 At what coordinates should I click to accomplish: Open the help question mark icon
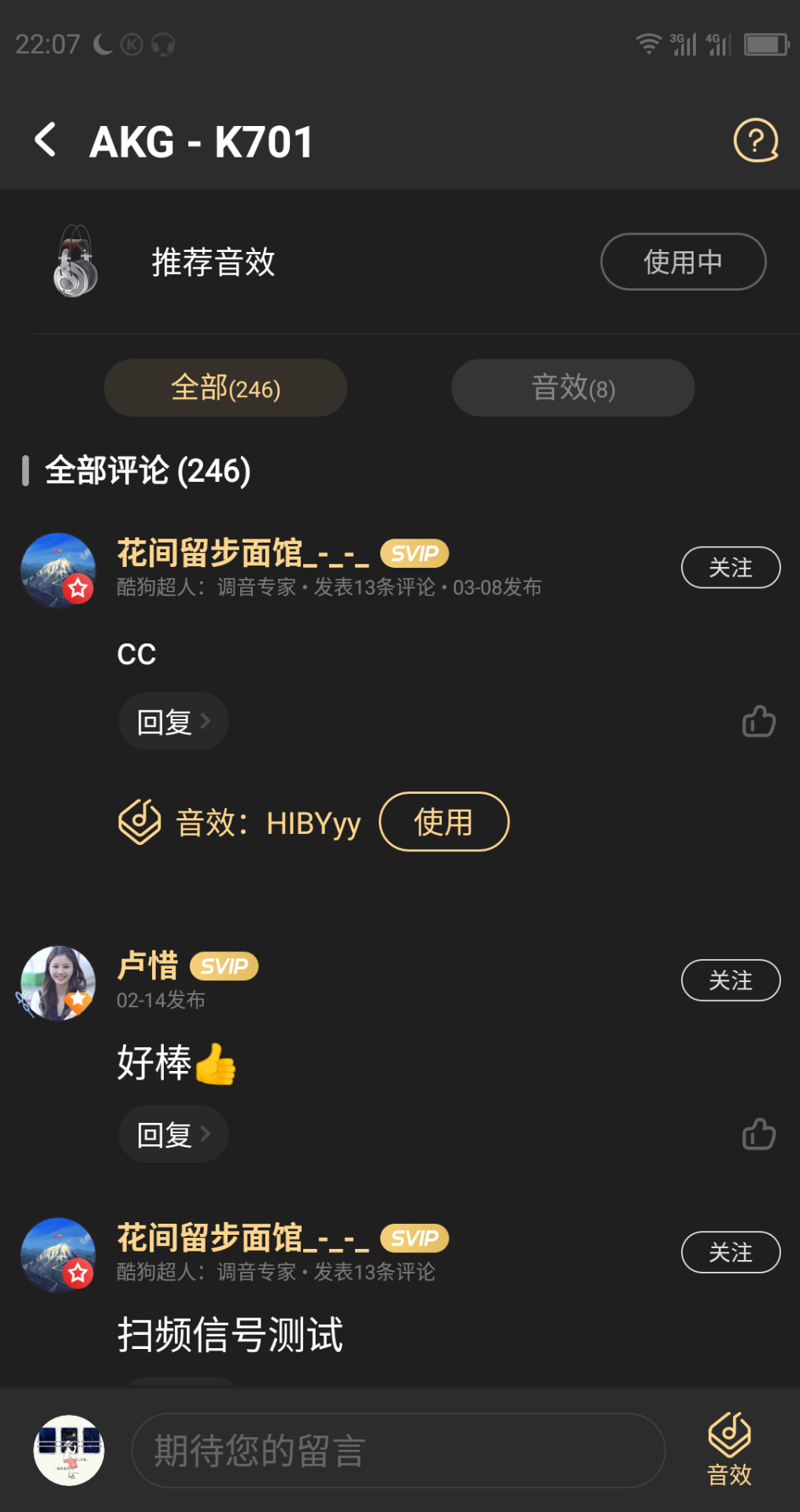pos(755,140)
